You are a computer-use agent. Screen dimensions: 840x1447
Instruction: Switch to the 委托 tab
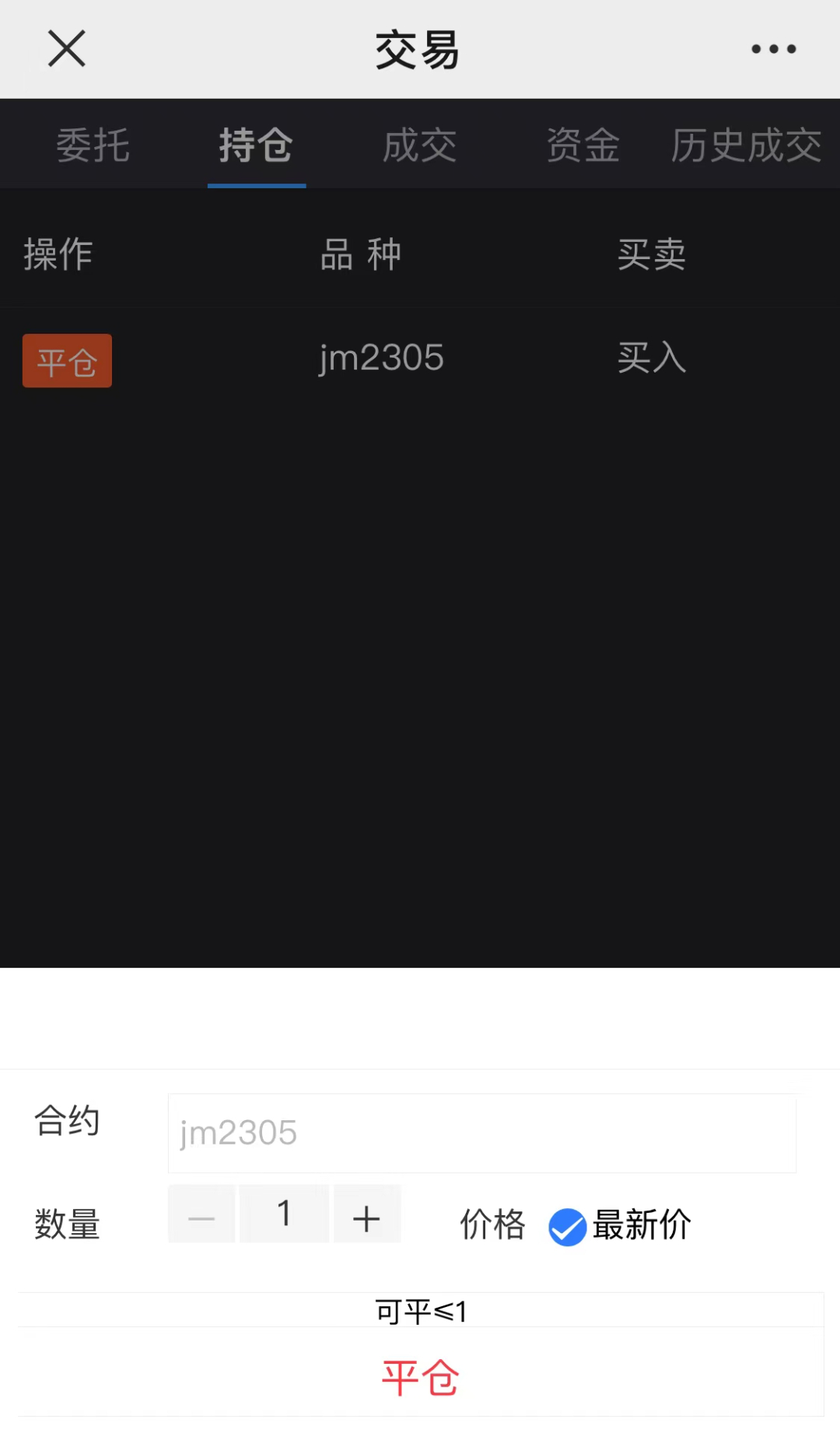93,145
